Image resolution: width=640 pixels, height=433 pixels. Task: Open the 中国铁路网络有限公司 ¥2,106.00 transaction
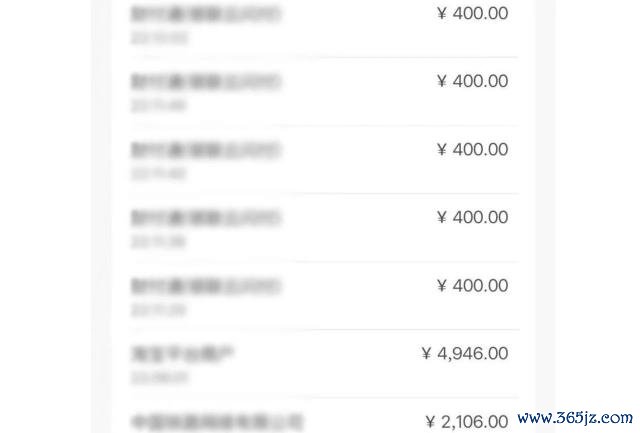point(320,421)
